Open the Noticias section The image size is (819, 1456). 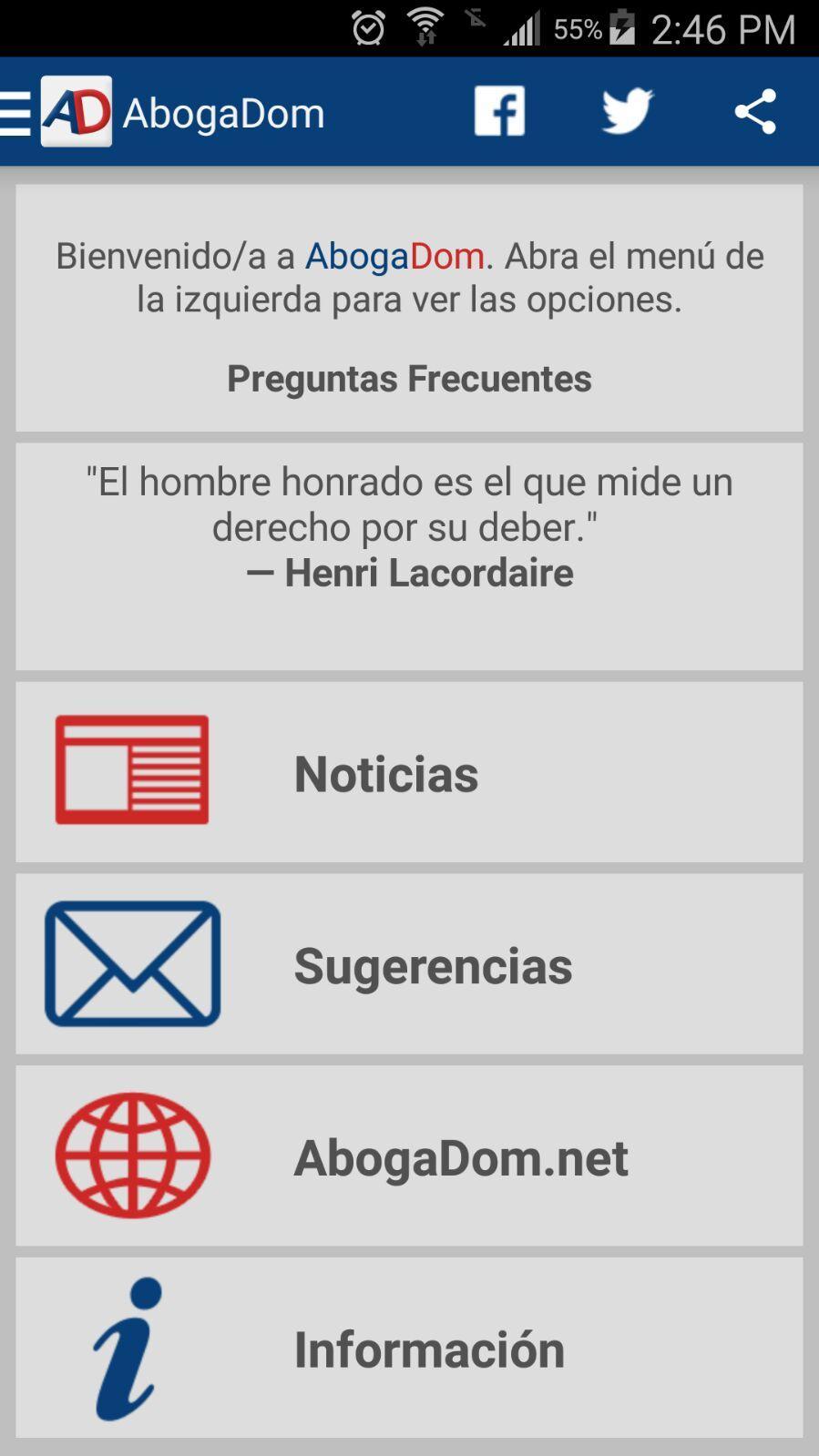point(409,772)
